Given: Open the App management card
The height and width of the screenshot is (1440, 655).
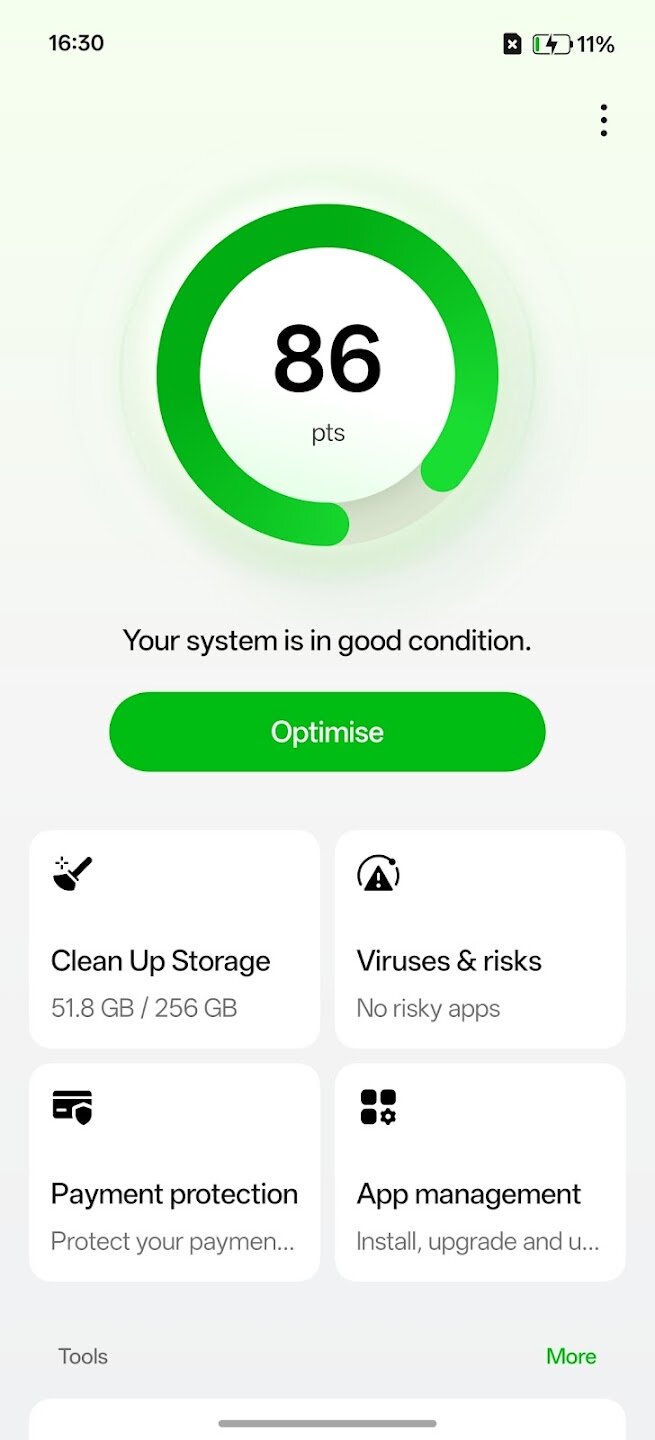Looking at the screenshot, I should point(480,1171).
